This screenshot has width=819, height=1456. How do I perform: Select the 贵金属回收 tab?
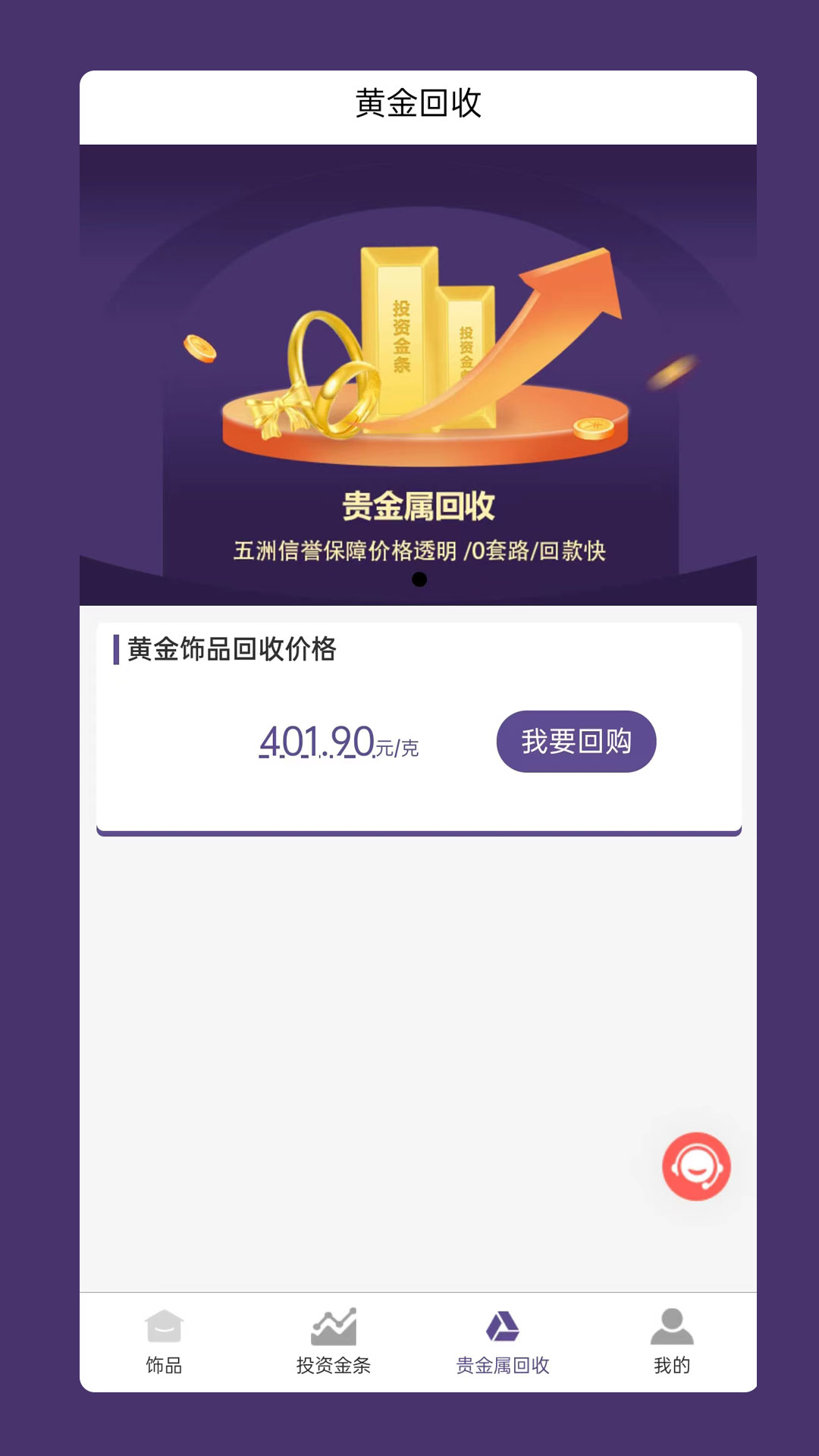click(x=502, y=1342)
